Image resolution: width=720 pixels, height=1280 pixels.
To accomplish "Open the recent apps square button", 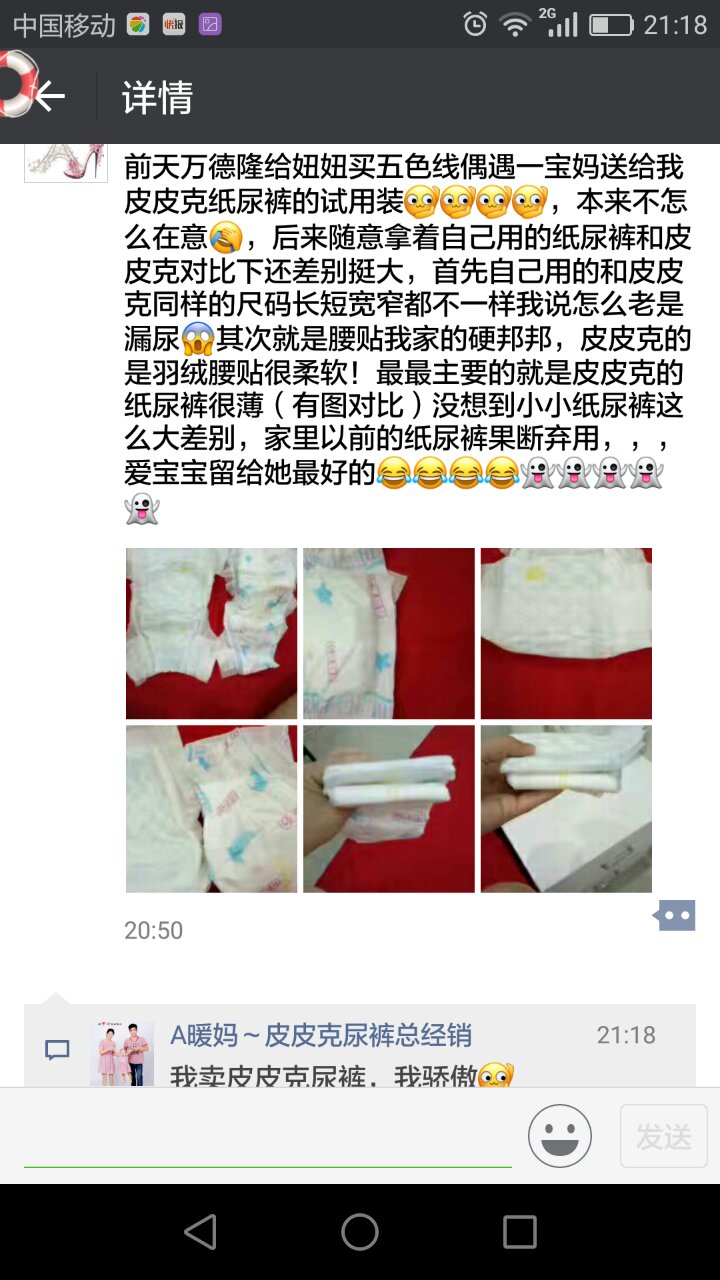I will [x=519, y=1232].
